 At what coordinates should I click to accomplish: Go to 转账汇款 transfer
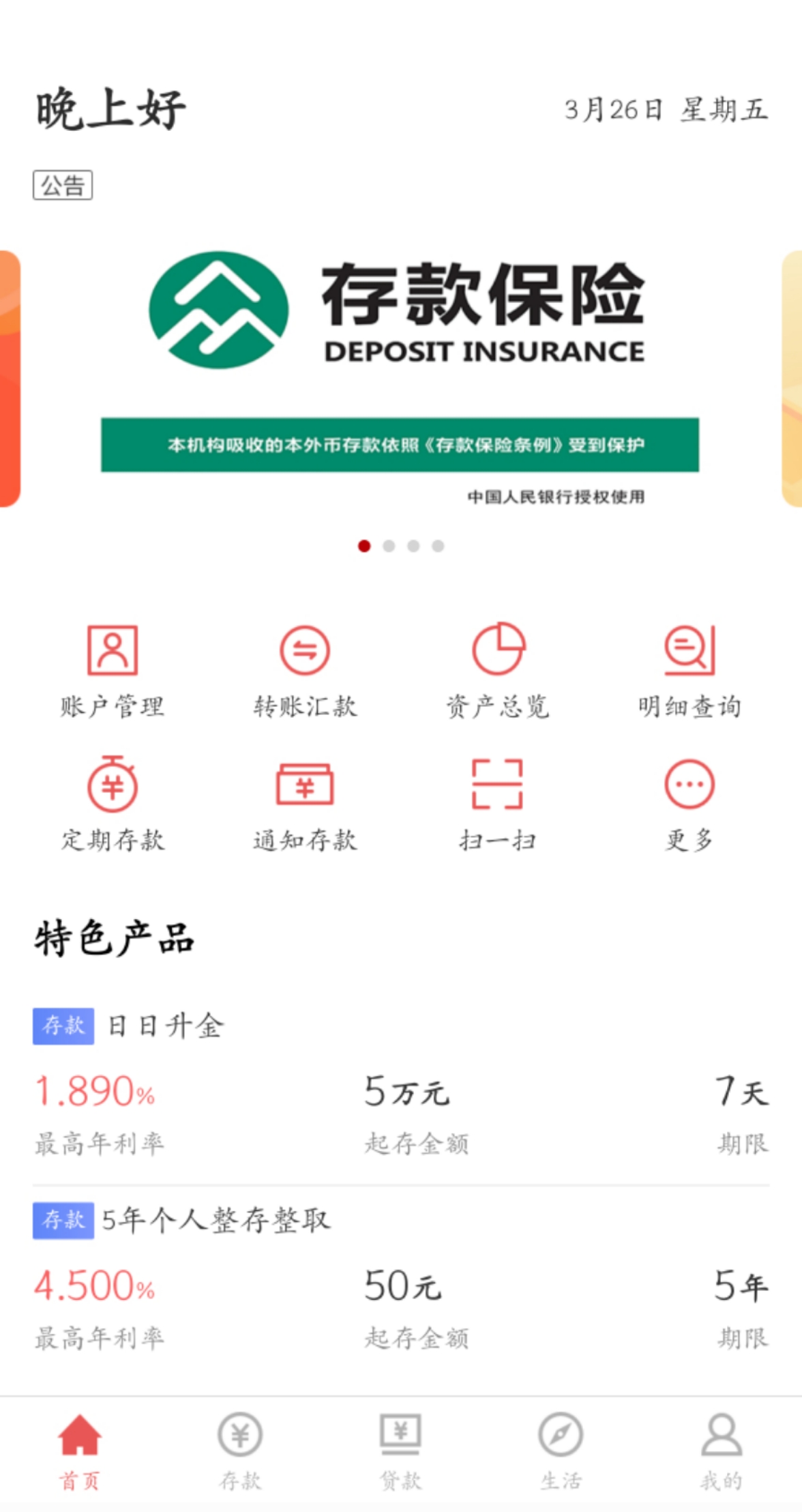click(x=305, y=670)
